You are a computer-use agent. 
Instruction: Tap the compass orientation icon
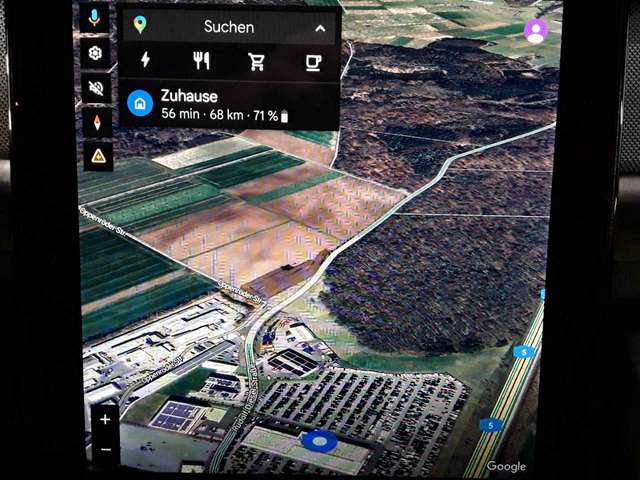(x=97, y=122)
